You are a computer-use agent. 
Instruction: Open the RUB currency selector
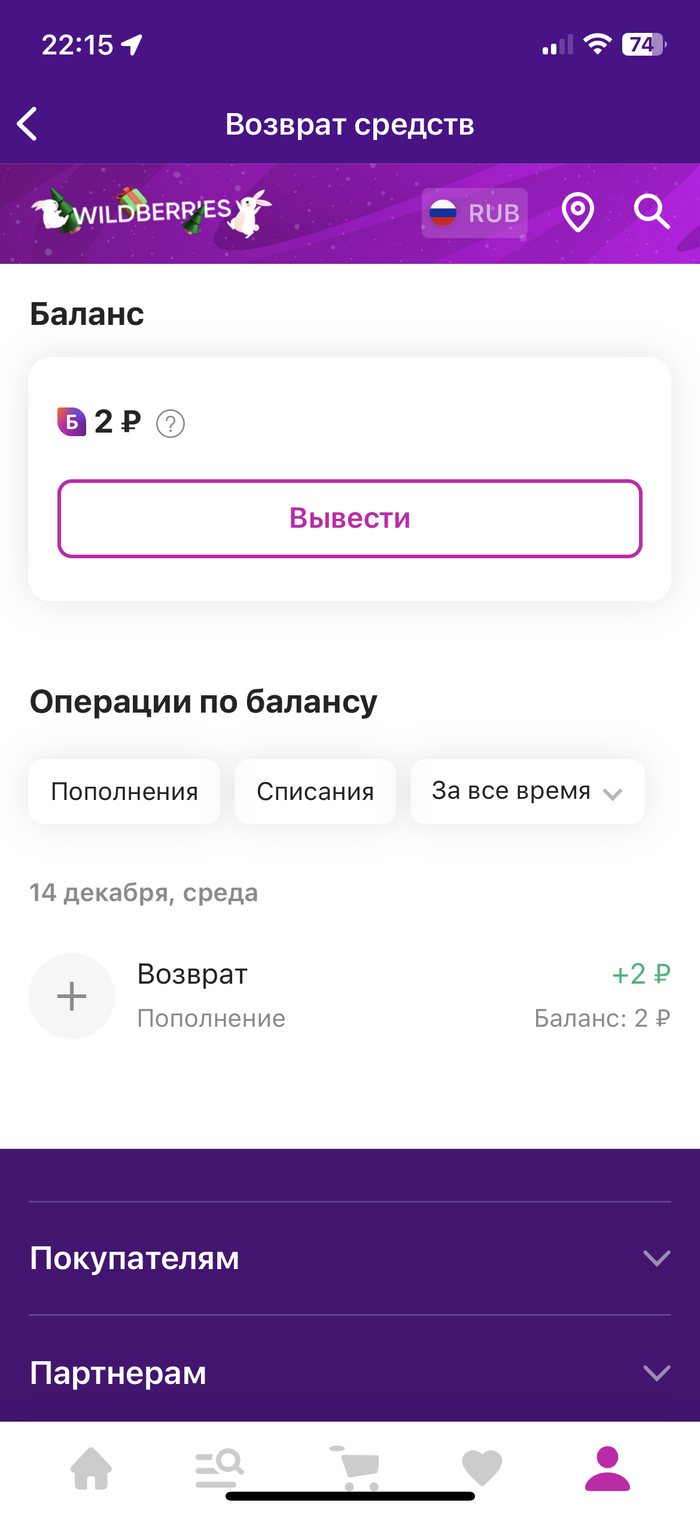point(475,213)
